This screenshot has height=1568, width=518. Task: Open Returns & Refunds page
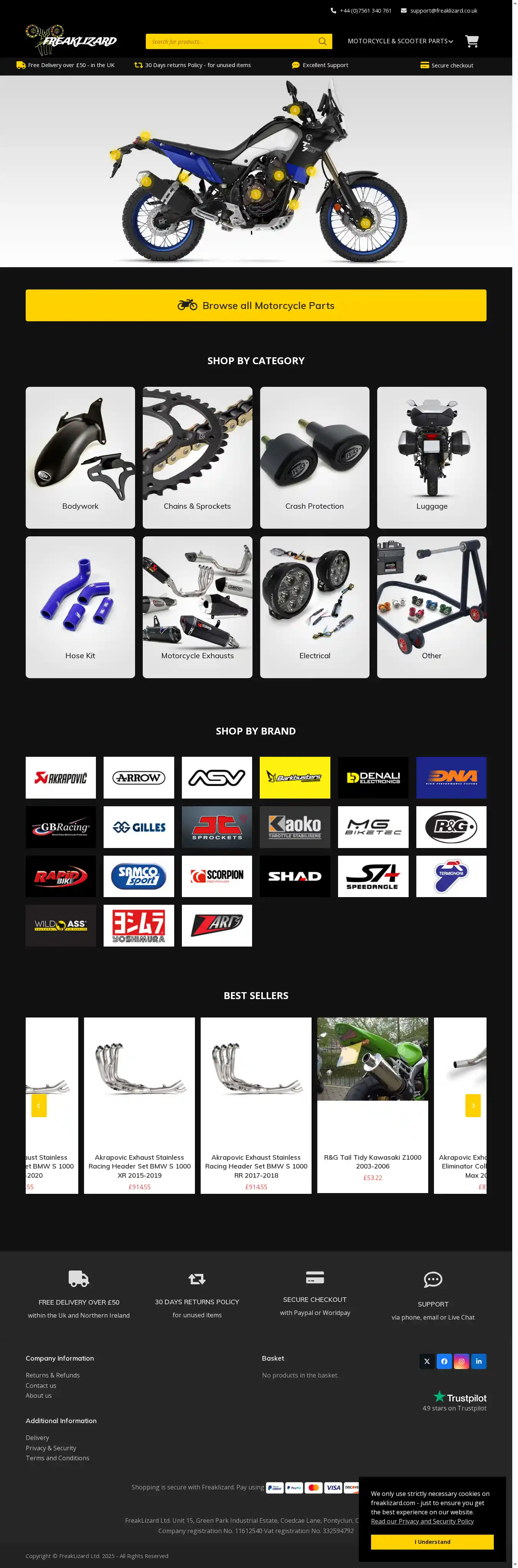[x=53, y=1375]
